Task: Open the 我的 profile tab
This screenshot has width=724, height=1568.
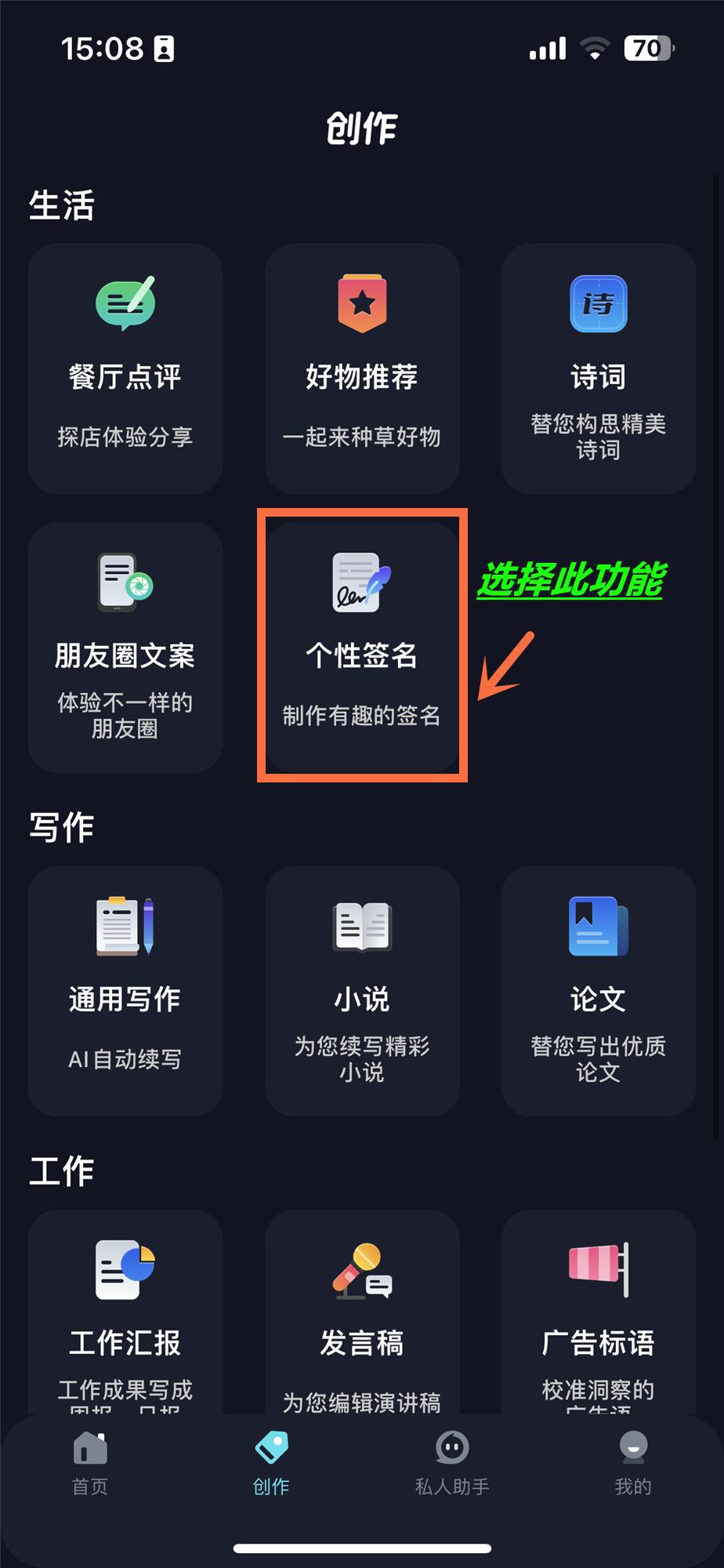Action: [x=632, y=1468]
